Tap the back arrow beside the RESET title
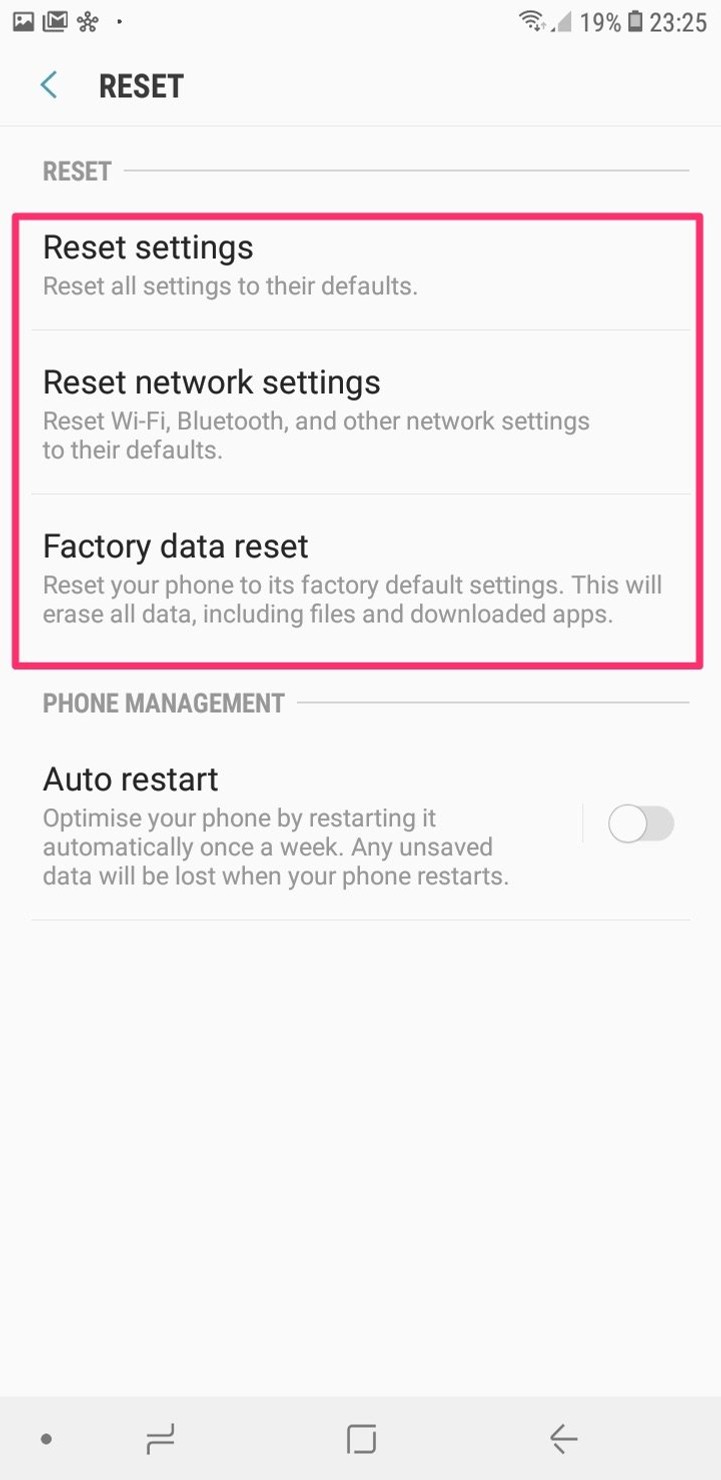Viewport: 721px width, 1480px height. click(49, 85)
